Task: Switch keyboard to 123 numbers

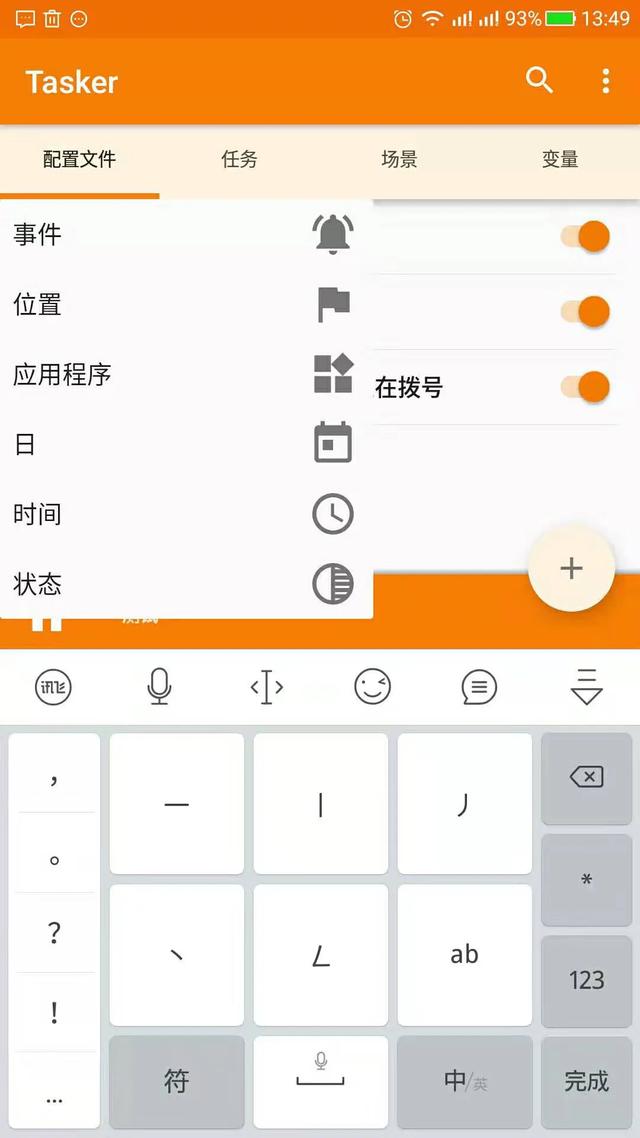Action: (x=586, y=980)
